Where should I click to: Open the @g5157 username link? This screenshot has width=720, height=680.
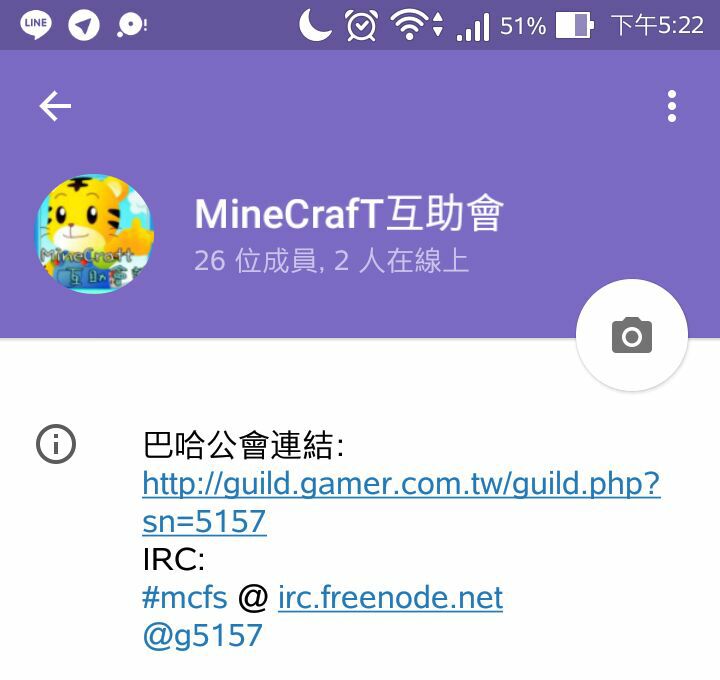(x=203, y=636)
